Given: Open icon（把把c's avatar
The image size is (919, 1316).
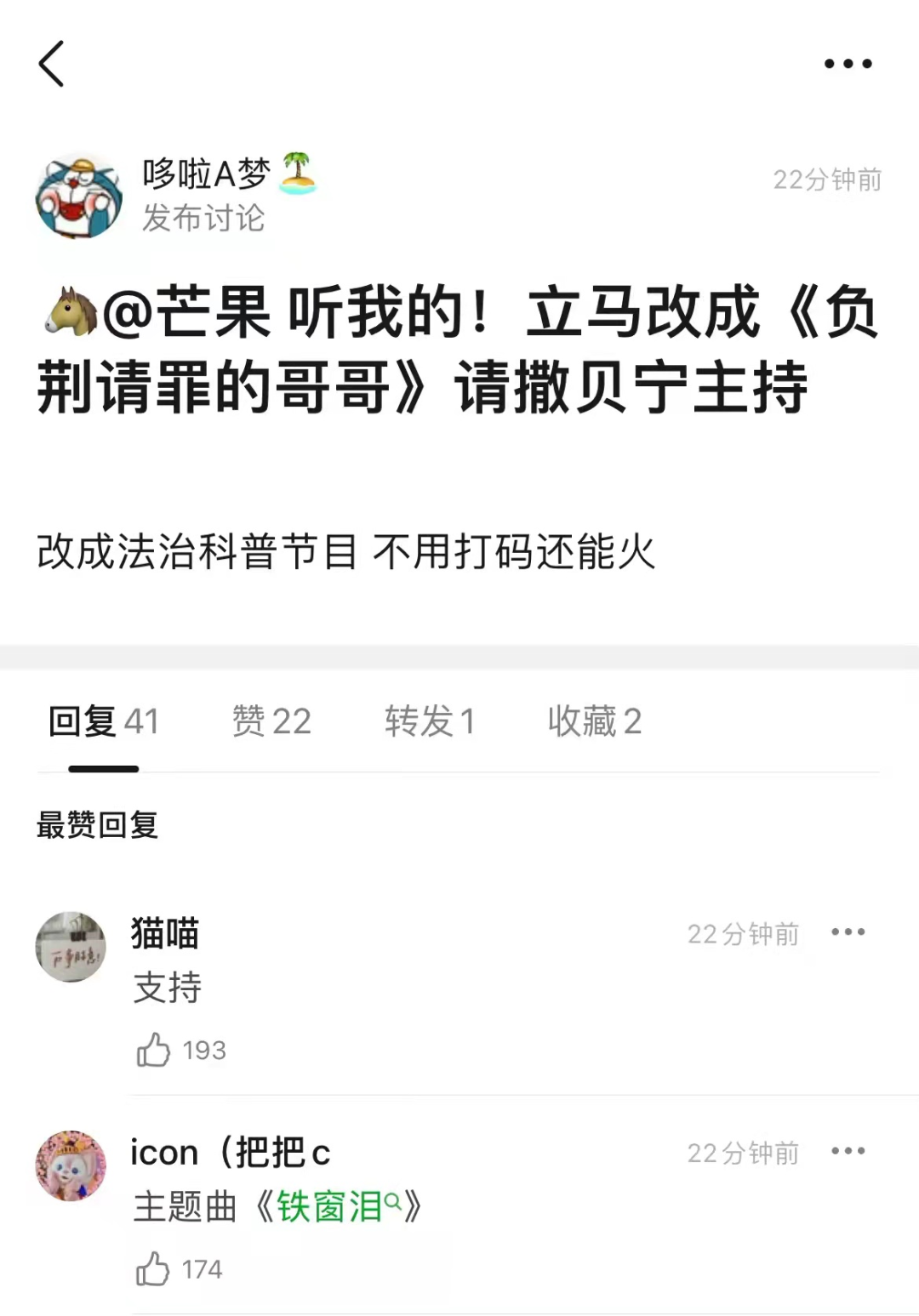Looking at the screenshot, I should click(71, 1165).
